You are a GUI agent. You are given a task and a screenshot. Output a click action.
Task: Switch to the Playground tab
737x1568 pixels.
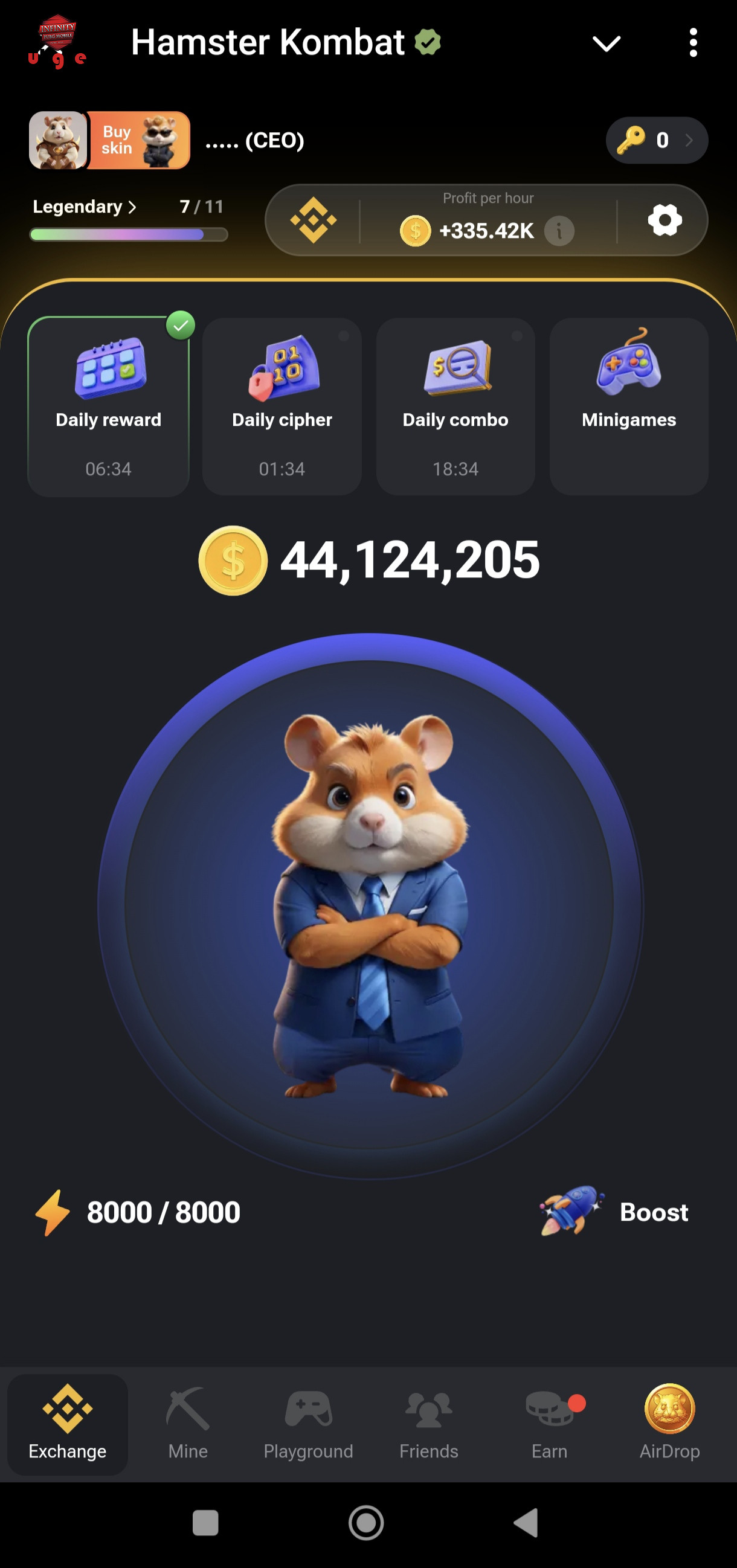click(308, 1424)
